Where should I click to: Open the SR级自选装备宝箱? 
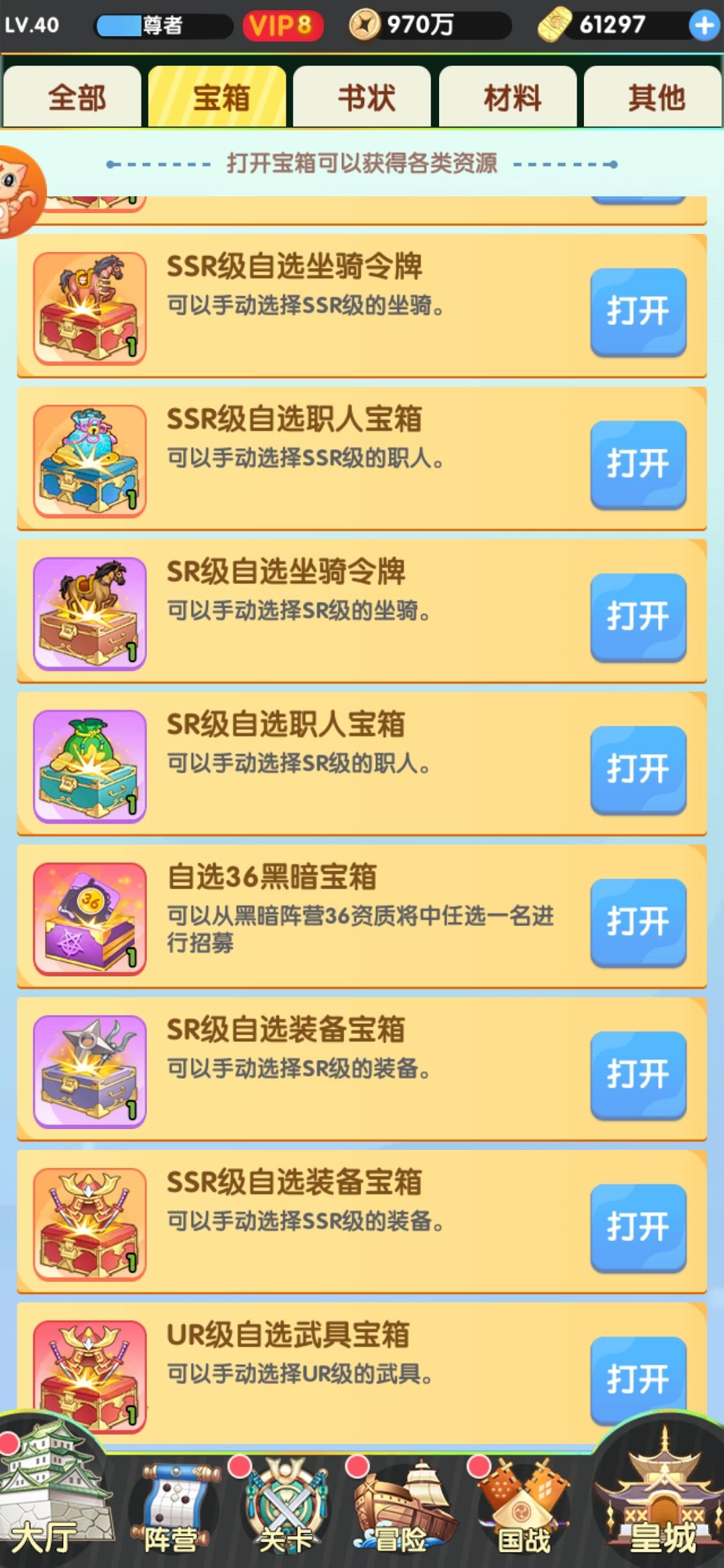point(638,1075)
